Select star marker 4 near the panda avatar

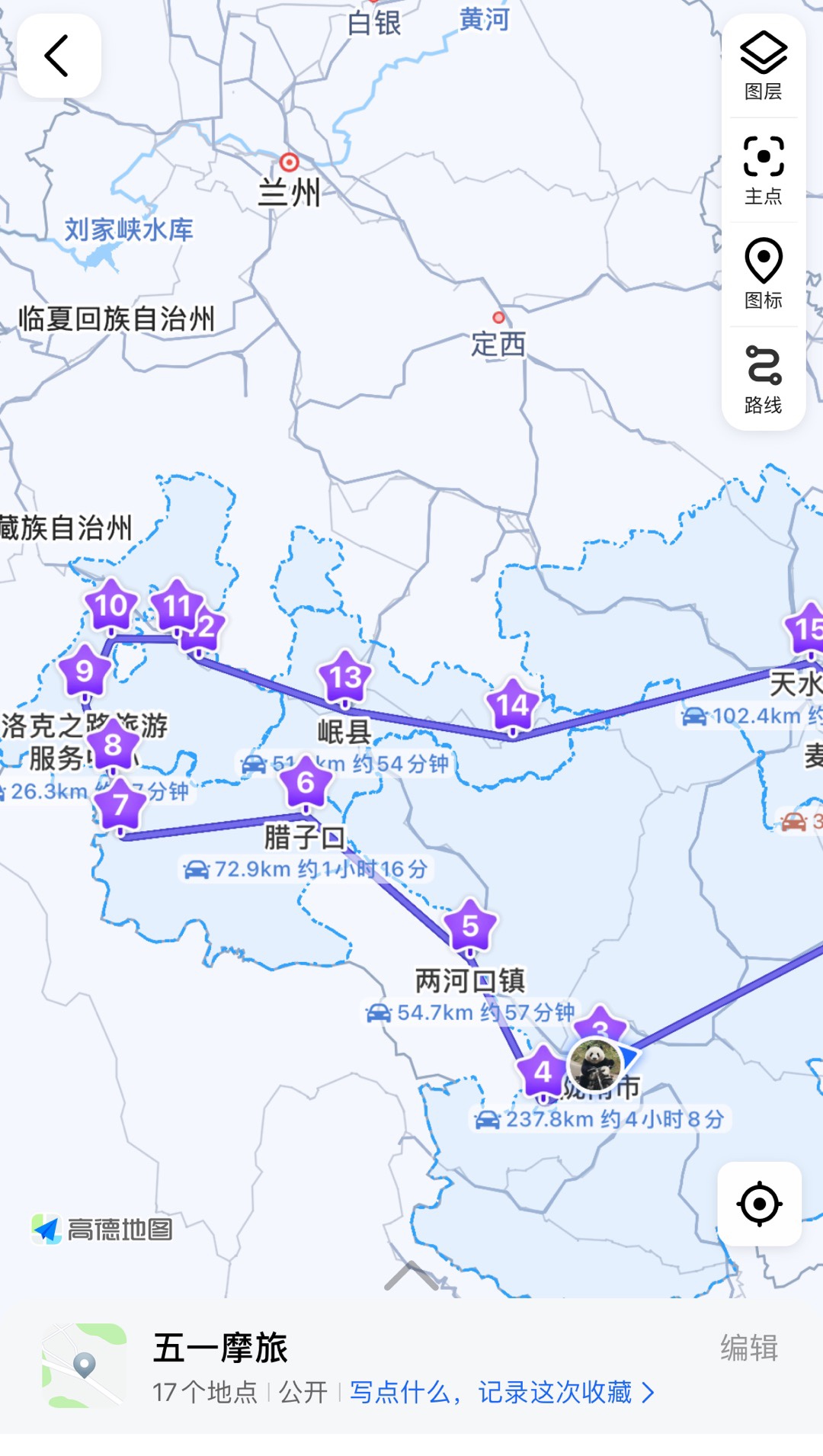pos(542,1072)
